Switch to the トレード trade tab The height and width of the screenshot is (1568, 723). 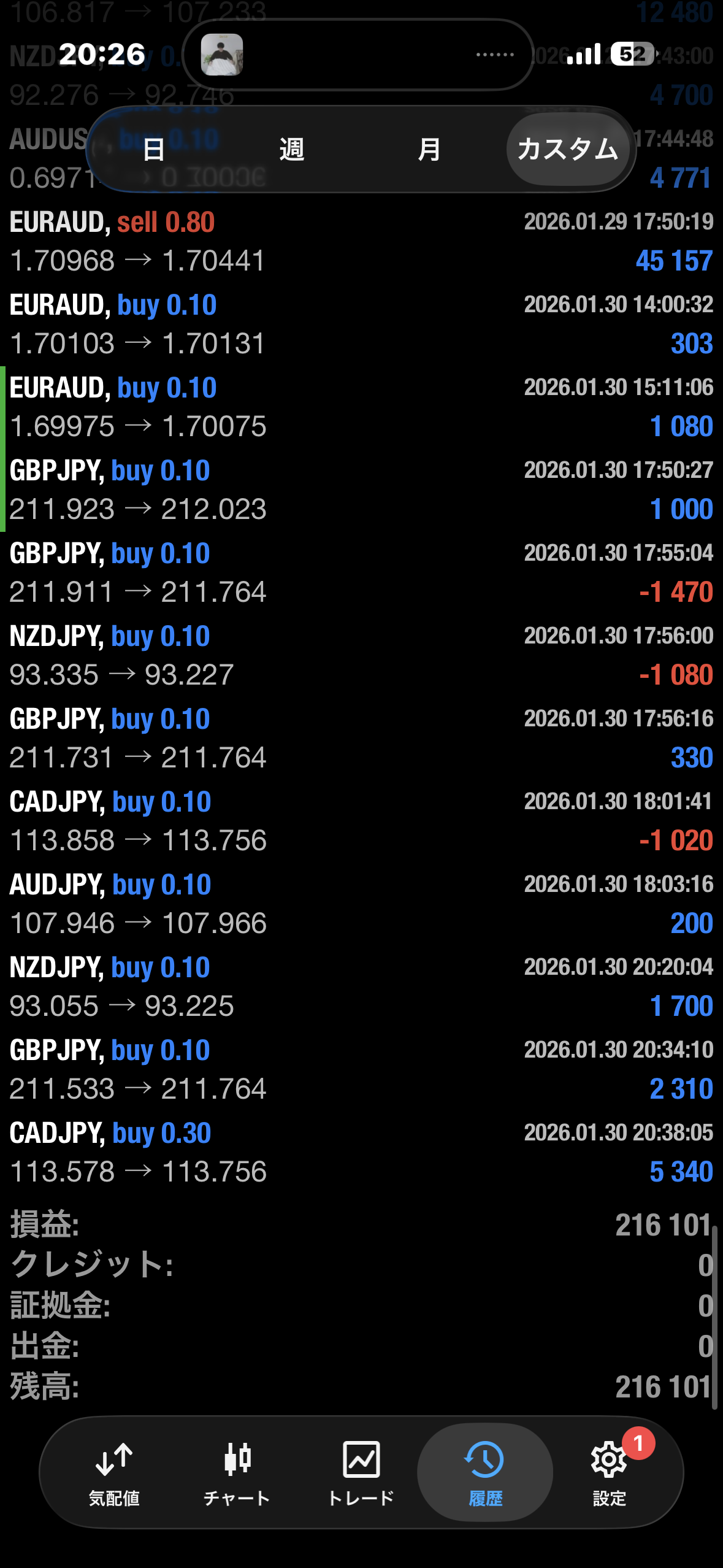tap(361, 1474)
